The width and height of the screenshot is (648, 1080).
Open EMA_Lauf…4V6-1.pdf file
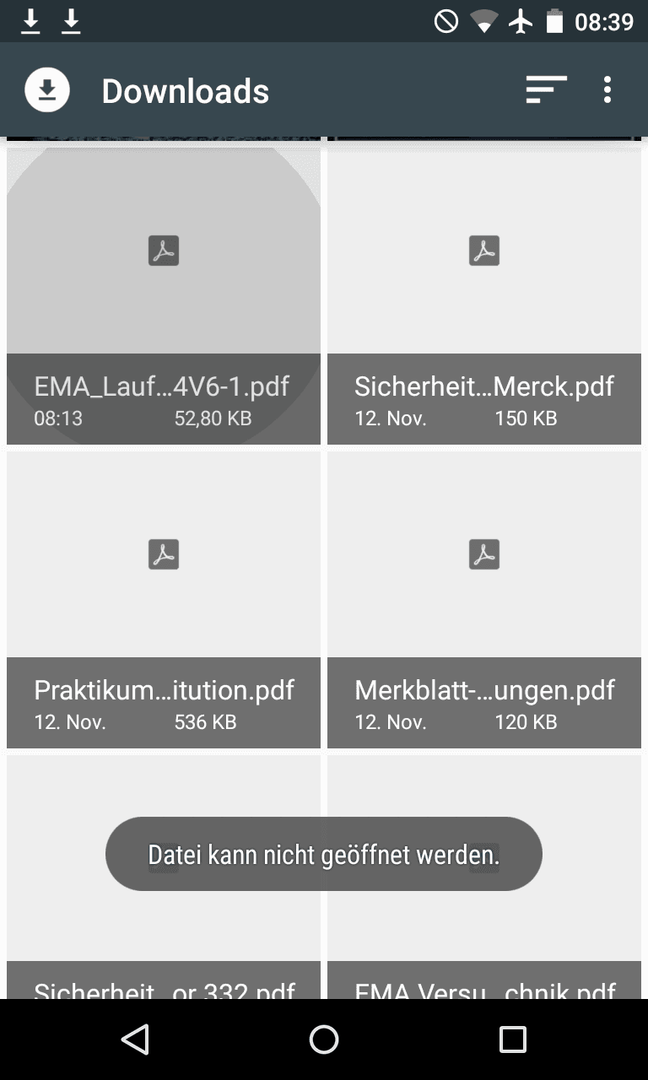[x=164, y=296]
